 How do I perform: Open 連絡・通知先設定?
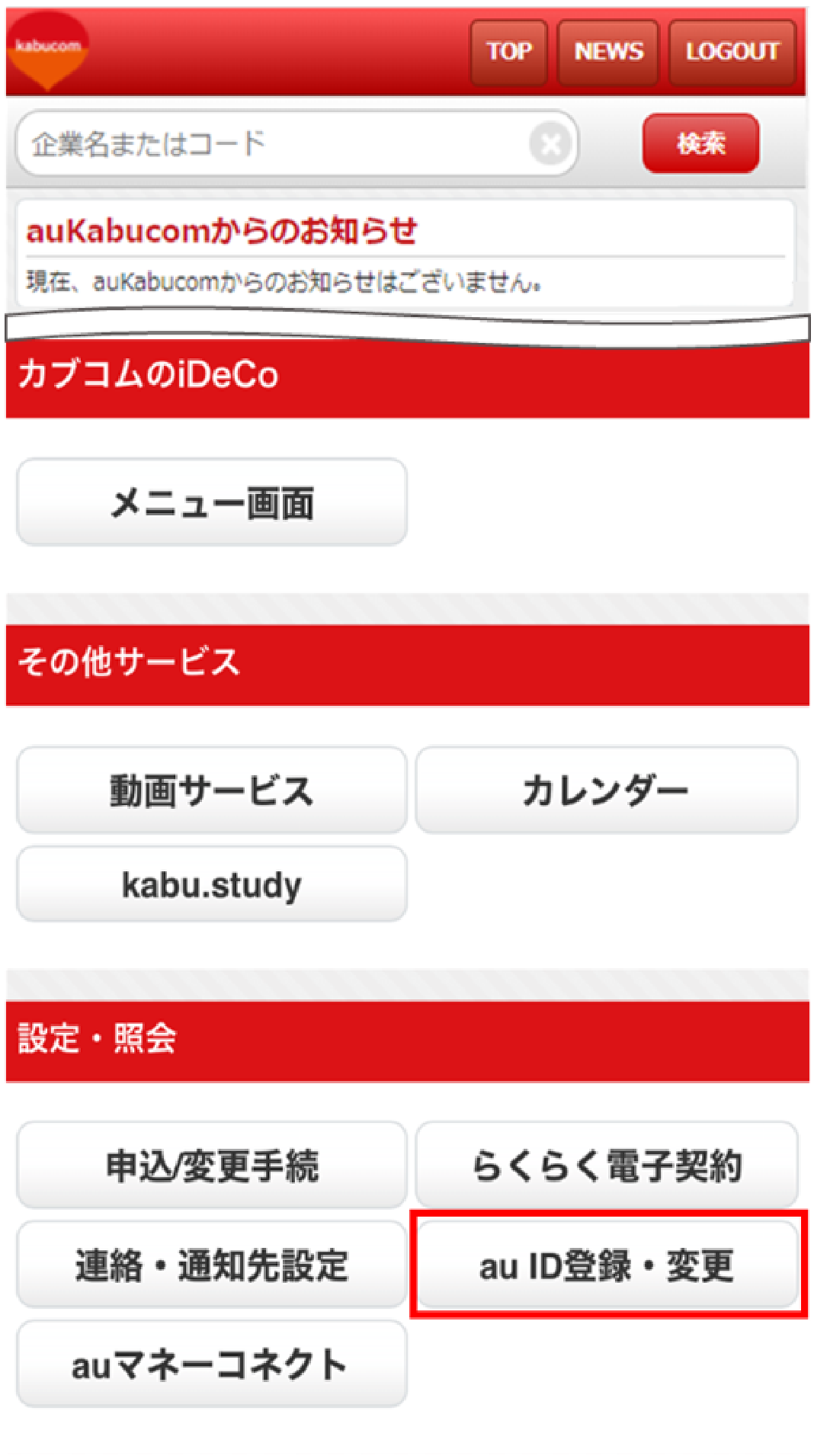tap(212, 1265)
